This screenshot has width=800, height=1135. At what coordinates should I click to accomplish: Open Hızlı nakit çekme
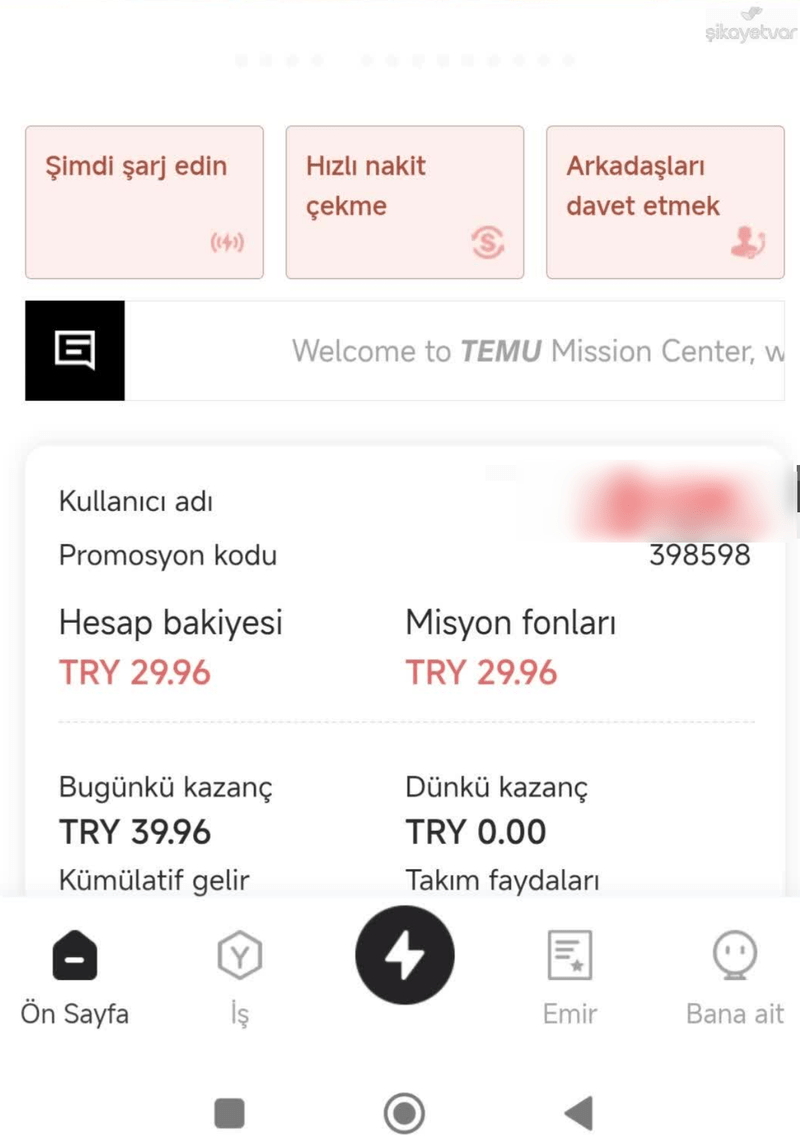tap(405, 202)
